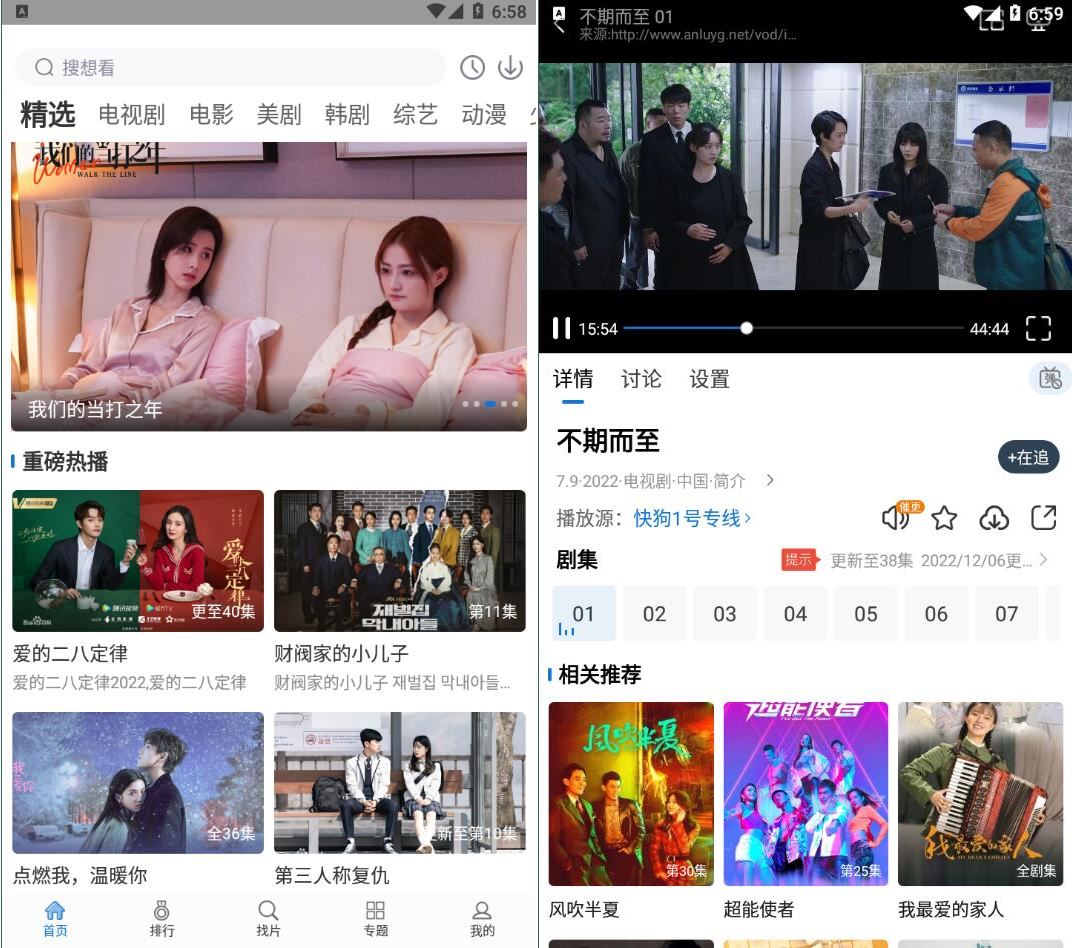The width and height of the screenshot is (1072, 948).
Task: Share the show via the arrow icon
Action: tap(1043, 518)
